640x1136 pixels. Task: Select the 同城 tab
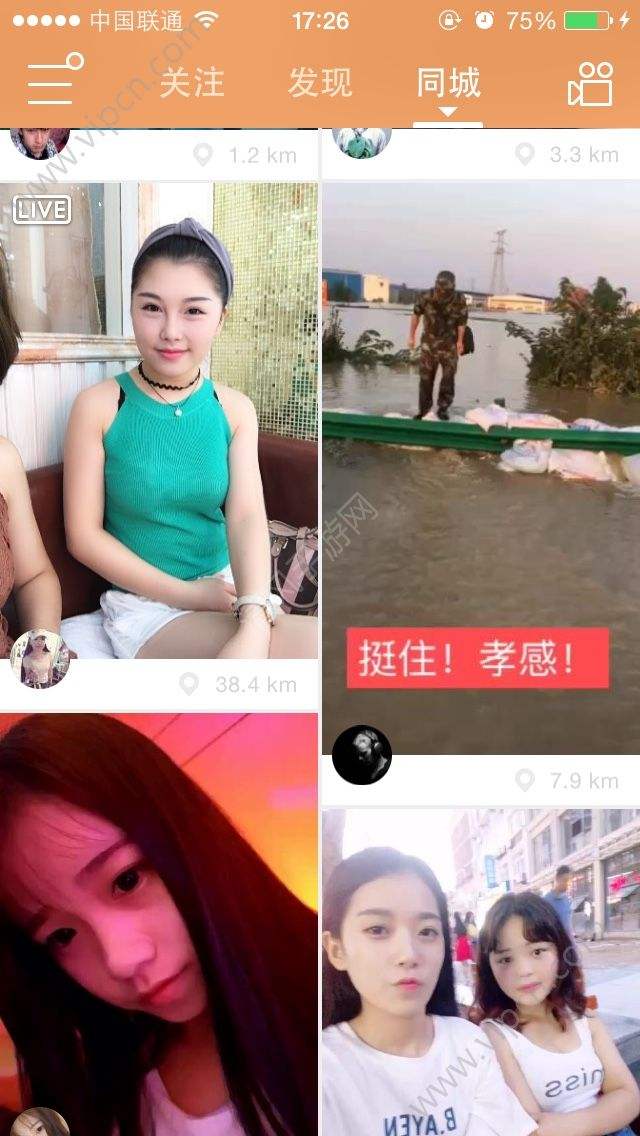(x=448, y=83)
